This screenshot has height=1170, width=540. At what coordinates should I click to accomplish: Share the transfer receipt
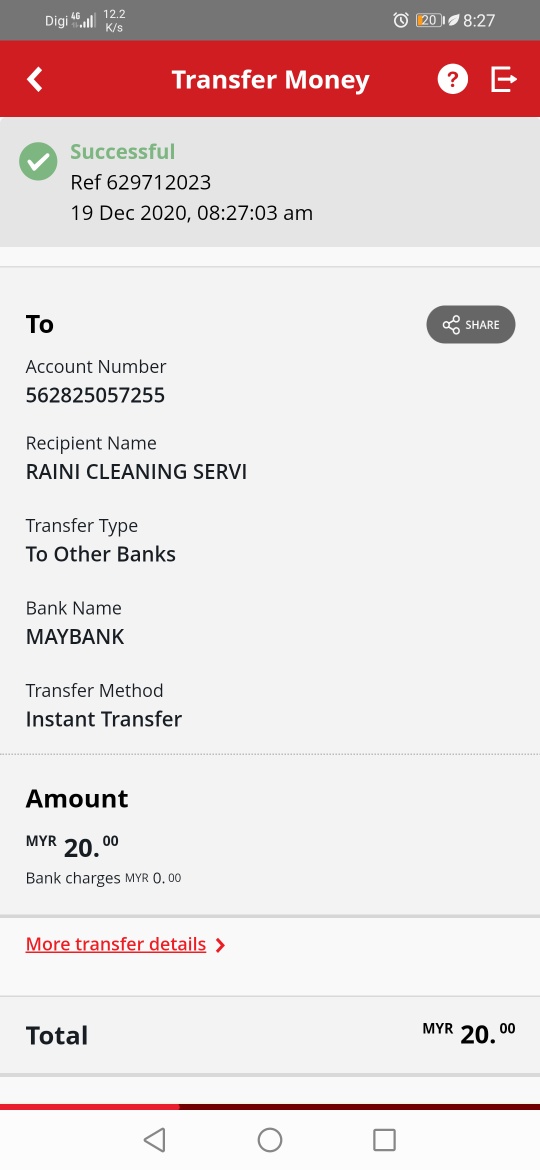[471, 325]
